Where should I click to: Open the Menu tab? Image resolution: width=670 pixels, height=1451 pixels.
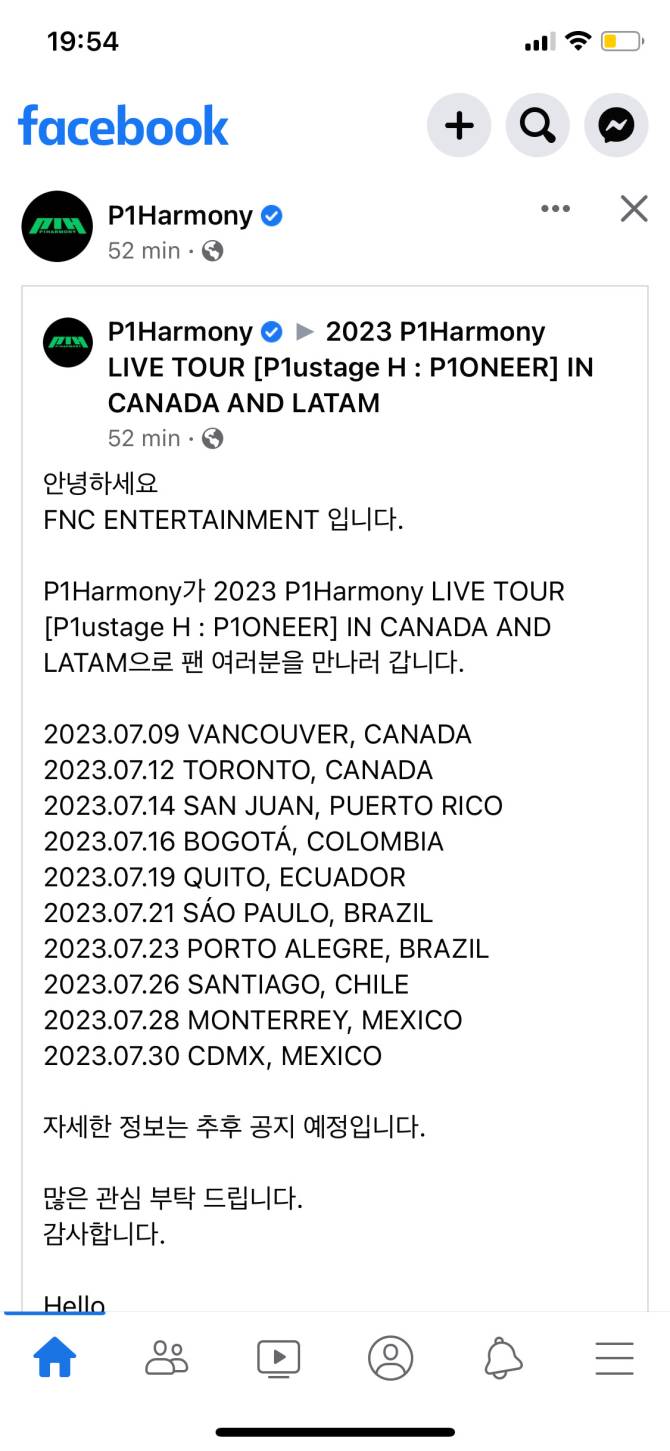[614, 1357]
